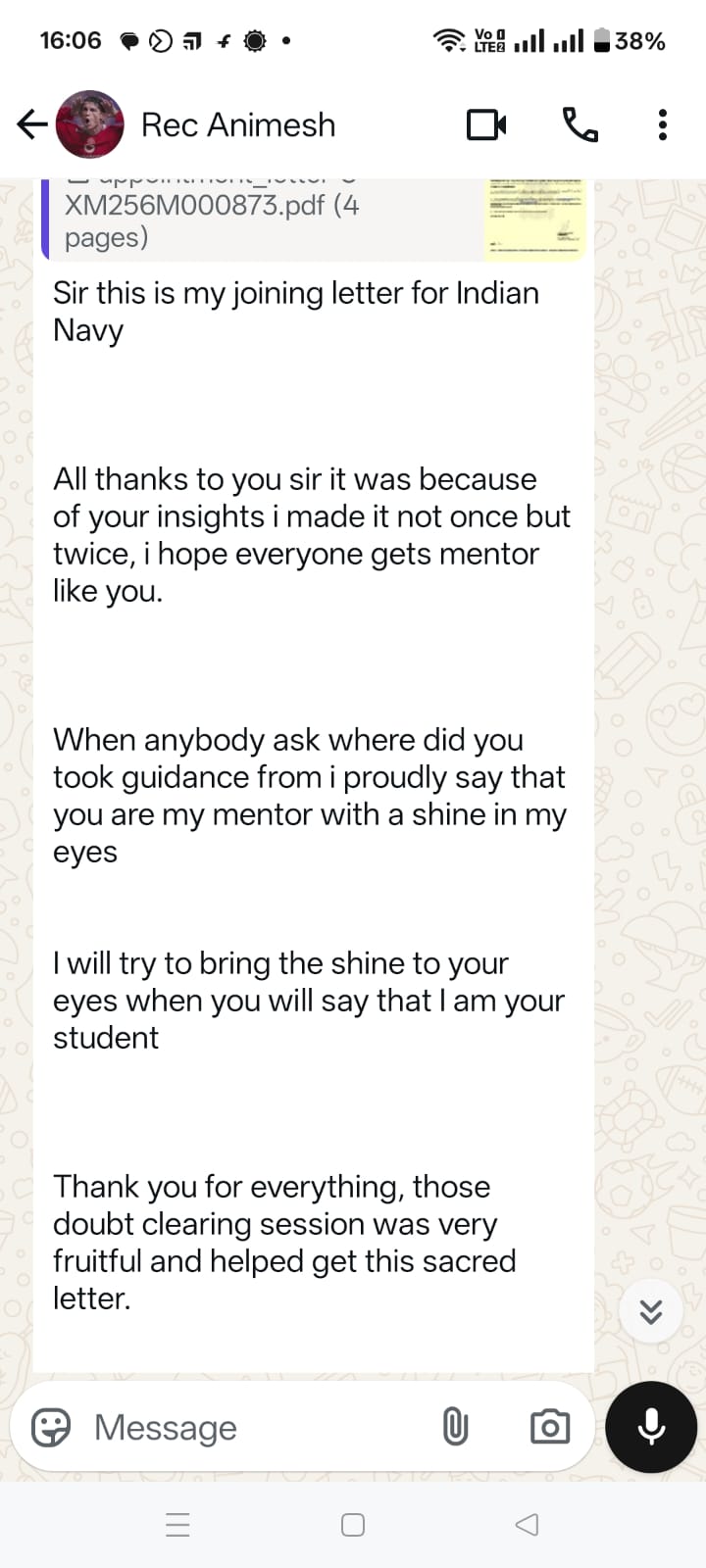Viewport: 706px width, 1568px height.
Task: Go back using the back arrow
Action: [31, 124]
